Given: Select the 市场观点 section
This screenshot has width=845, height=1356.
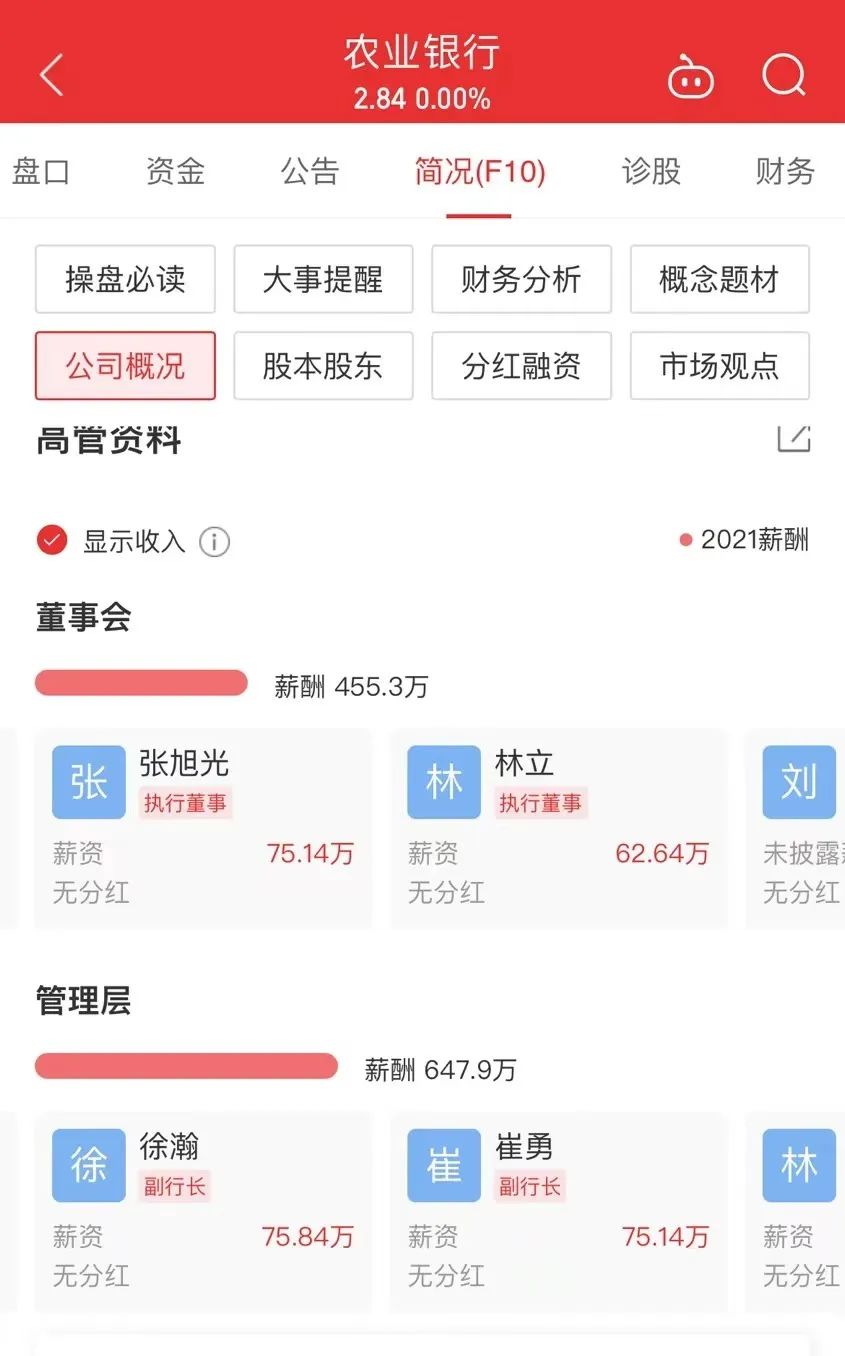Looking at the screenshot, I should [x=719, y=366].
